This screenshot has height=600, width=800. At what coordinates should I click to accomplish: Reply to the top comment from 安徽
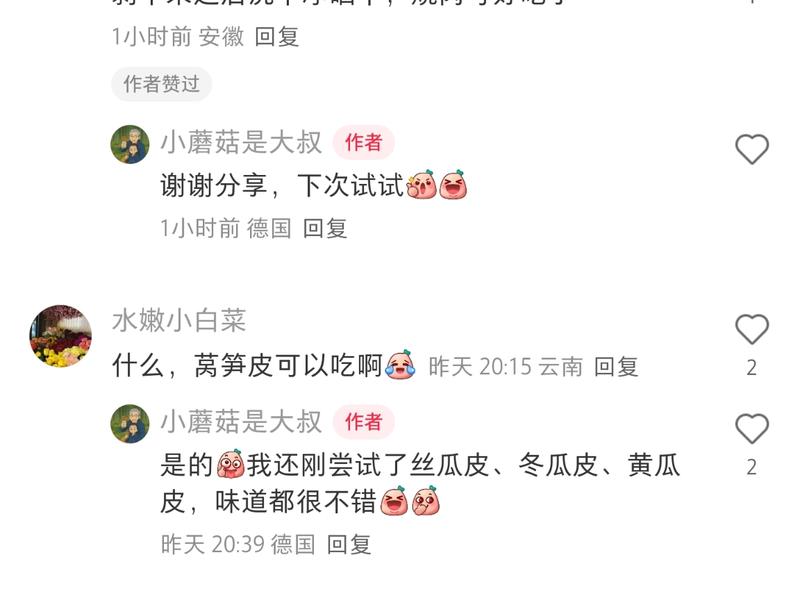pyautogui.click(x=277, y=37)
